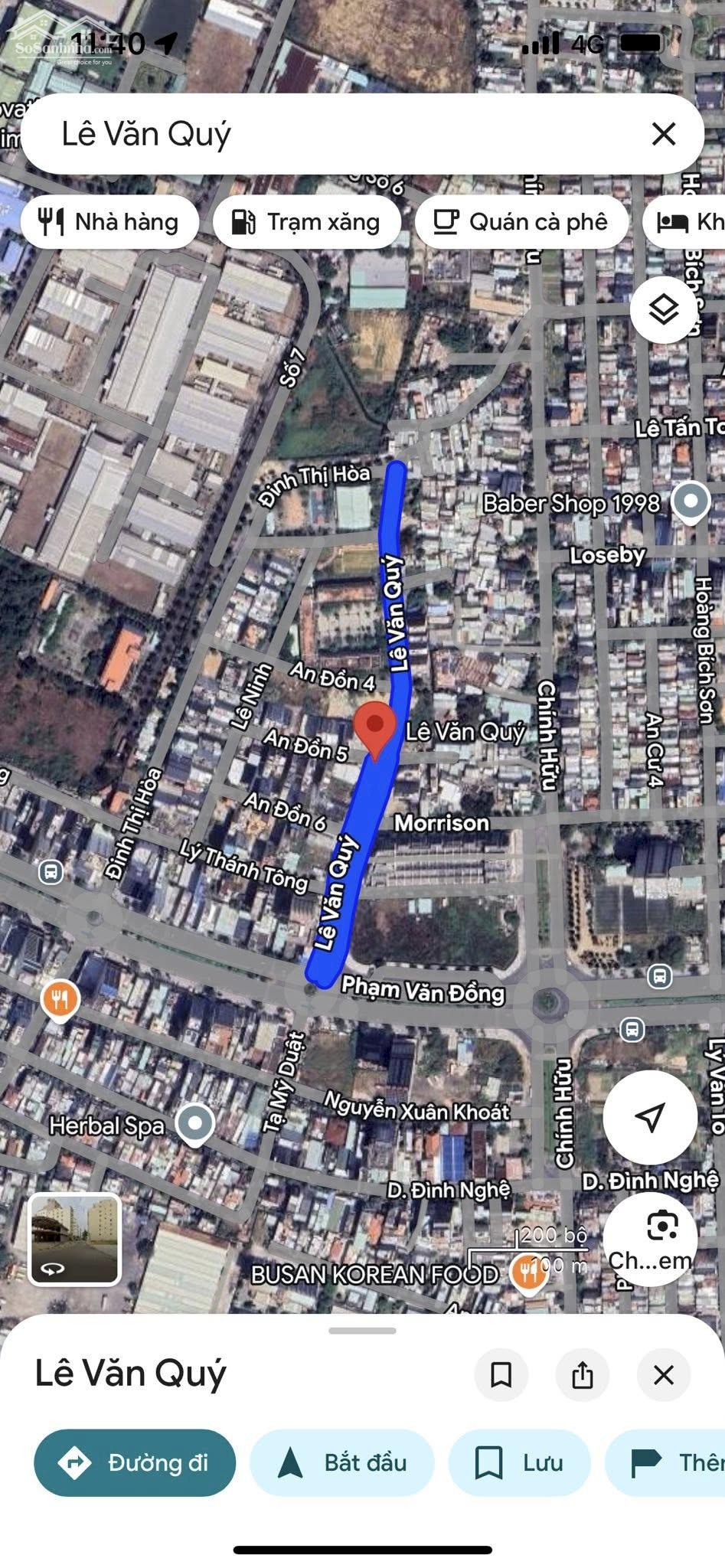Save Lê Văn Quý with bookmark icon
Screen dimensions: 725x1568
[501, 1375]
